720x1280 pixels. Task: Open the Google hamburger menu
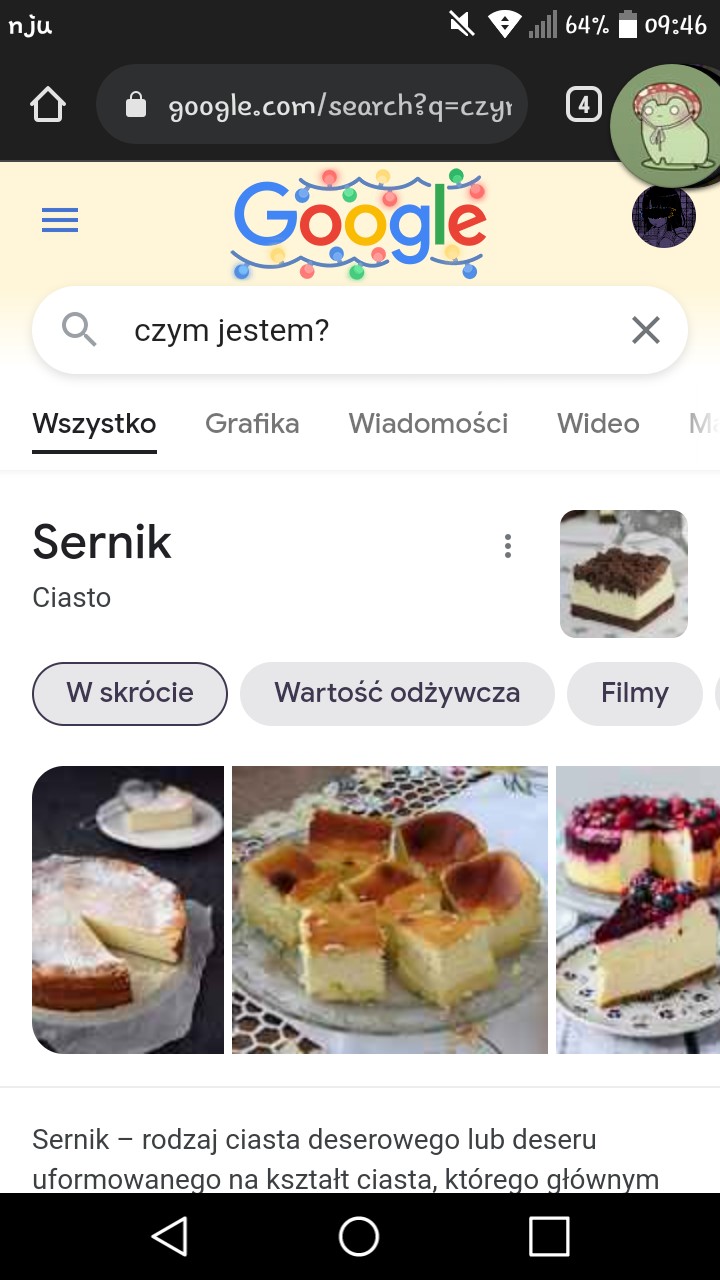tap(60, 220)
